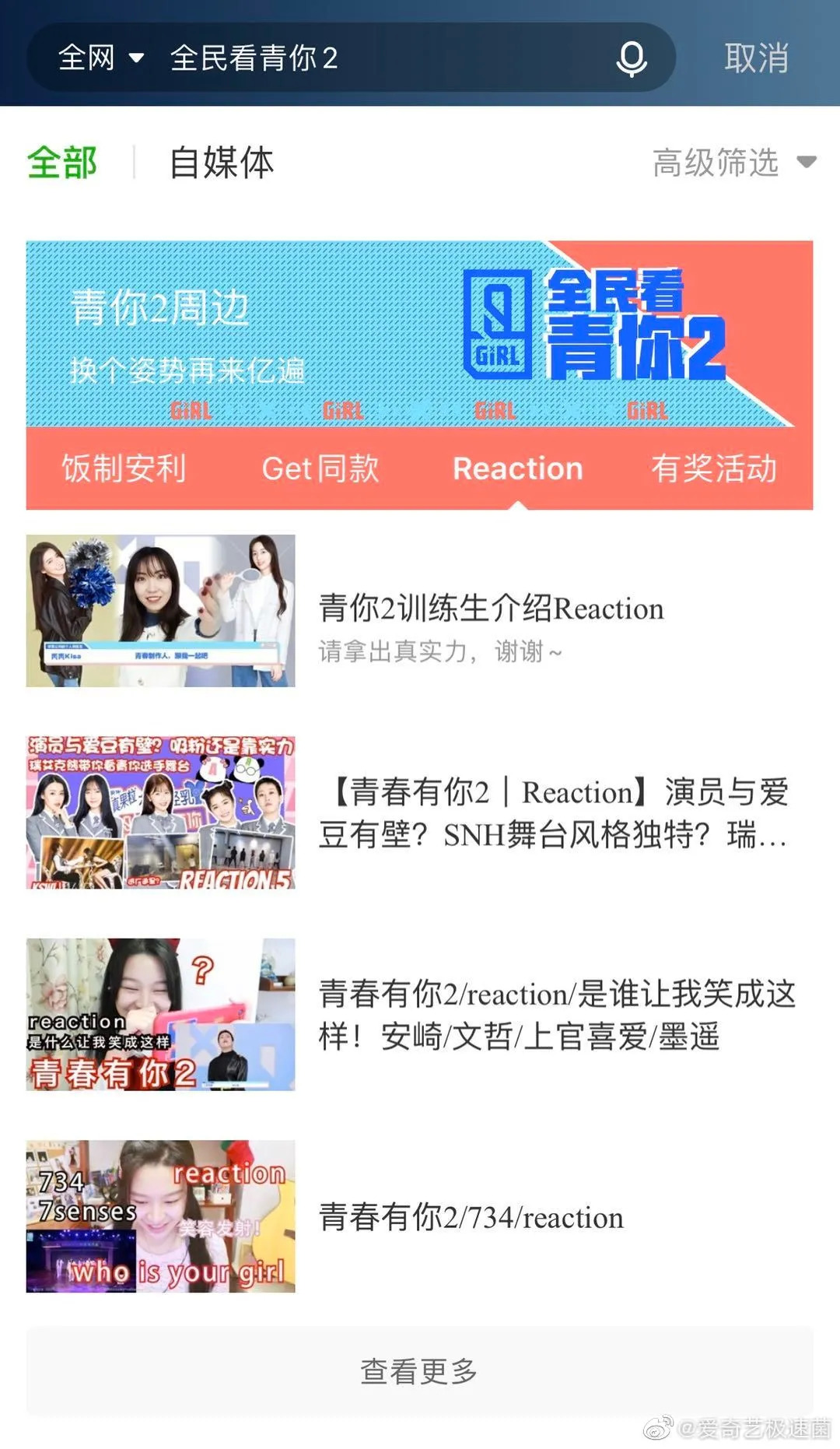Open the 青春有你2/734/reaction video

[420, 1216]
